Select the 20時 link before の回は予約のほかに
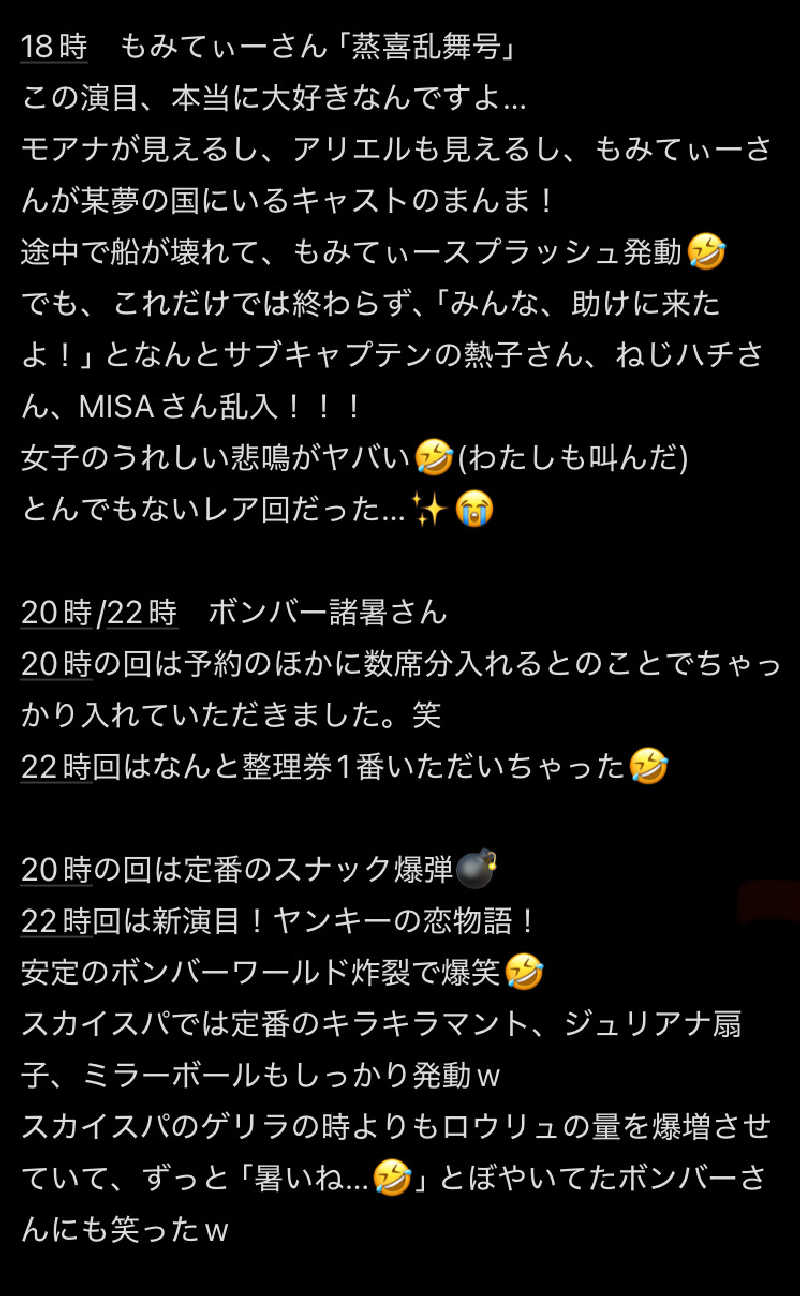 (56, 664)
